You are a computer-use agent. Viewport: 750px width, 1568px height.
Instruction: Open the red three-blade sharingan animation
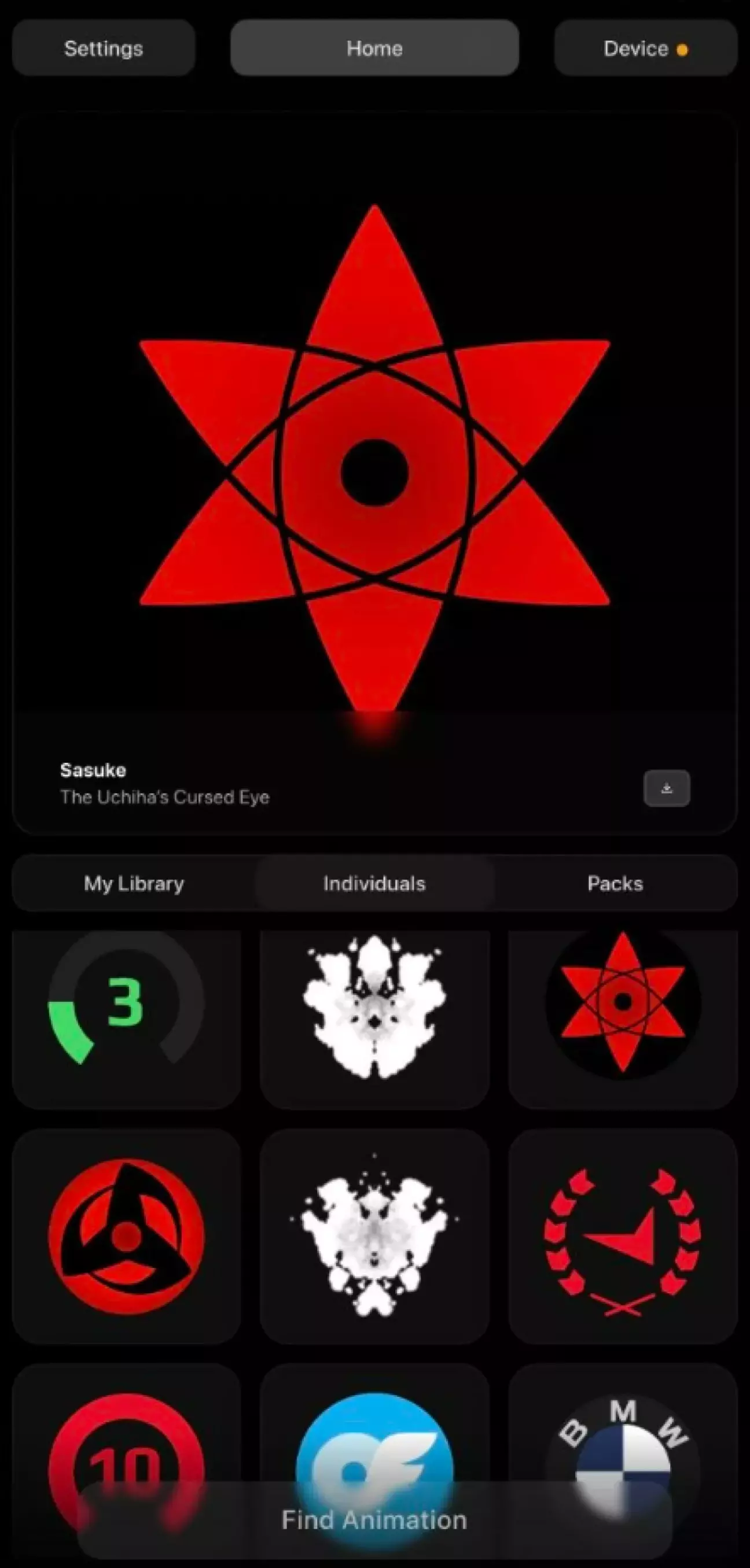(127, 1236)
